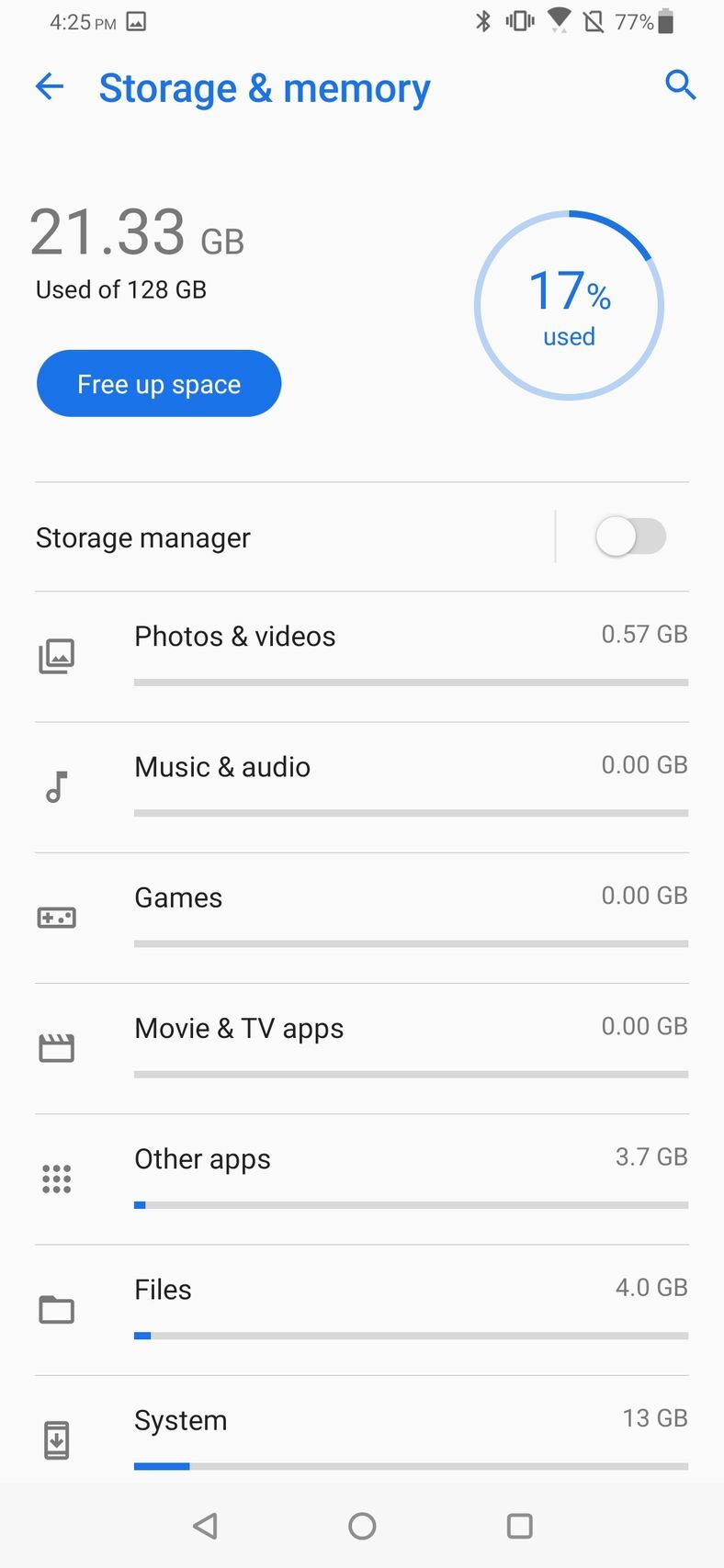Go to the home screen
724x1568 pixels.
tap(362, 1527)
